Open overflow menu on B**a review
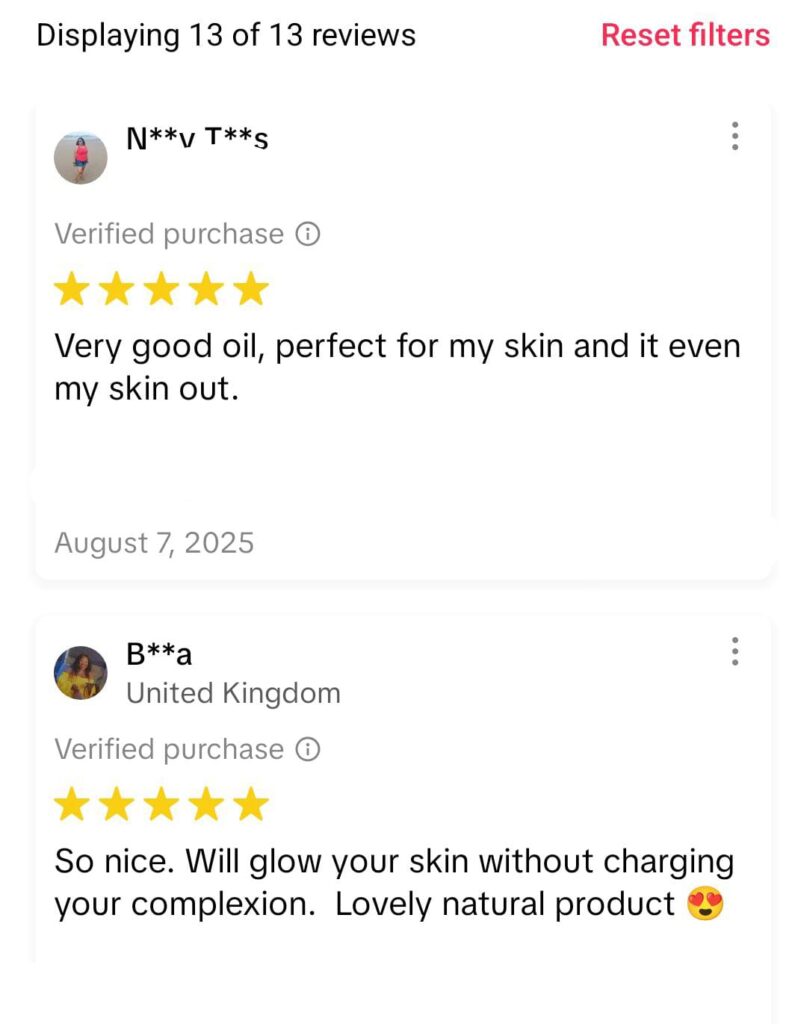 point(735,651)
